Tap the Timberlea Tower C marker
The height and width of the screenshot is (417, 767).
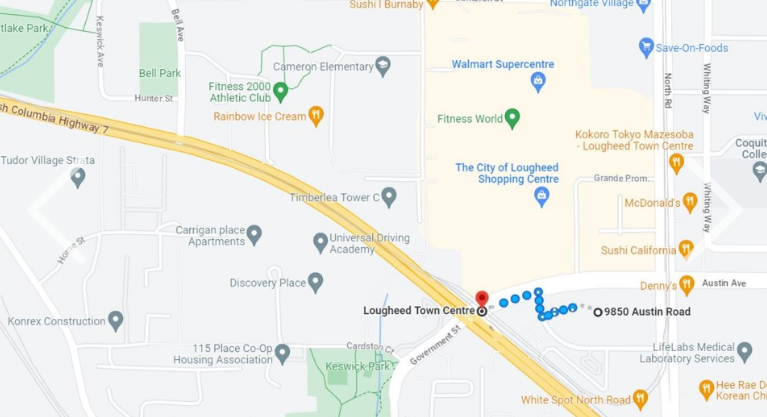389,196
